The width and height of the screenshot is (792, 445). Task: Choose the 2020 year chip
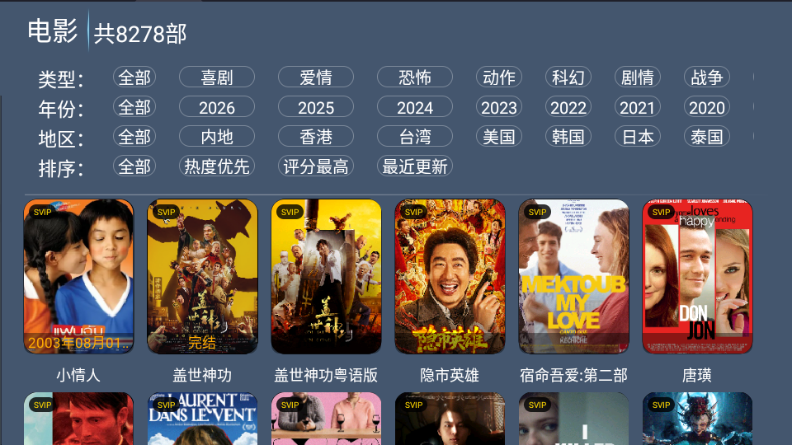(x=707, y=108)
